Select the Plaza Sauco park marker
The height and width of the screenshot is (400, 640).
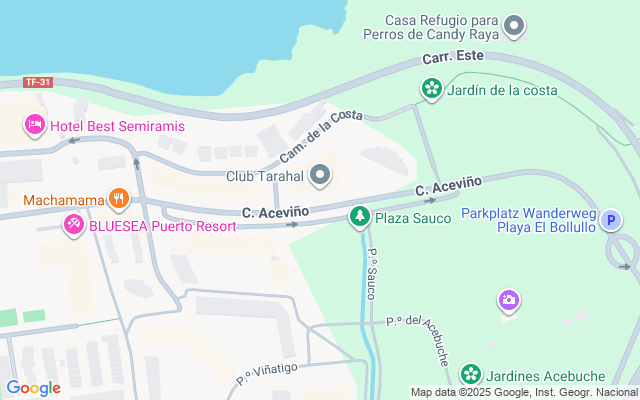click(359, 217)
